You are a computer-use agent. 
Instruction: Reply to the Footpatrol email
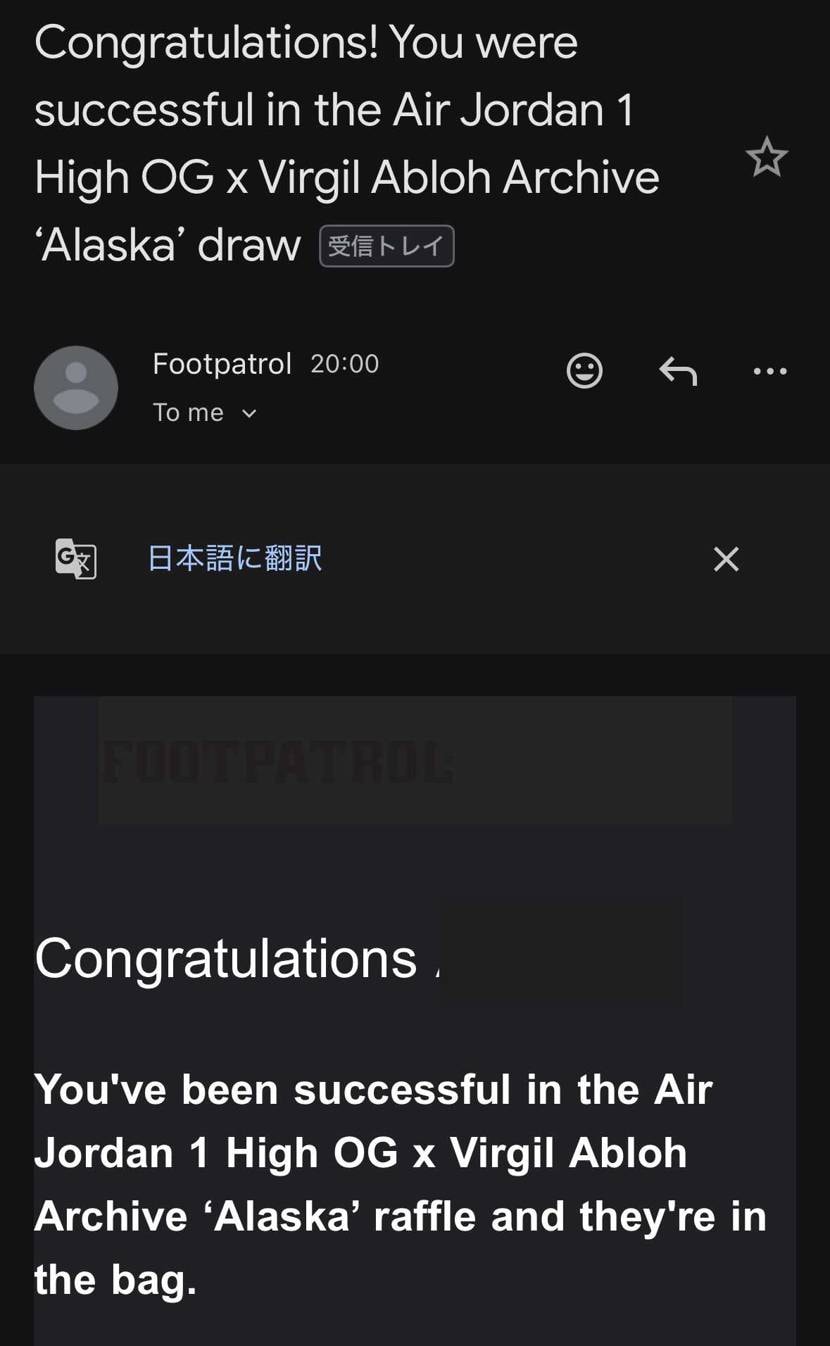(x=678, y=371)
